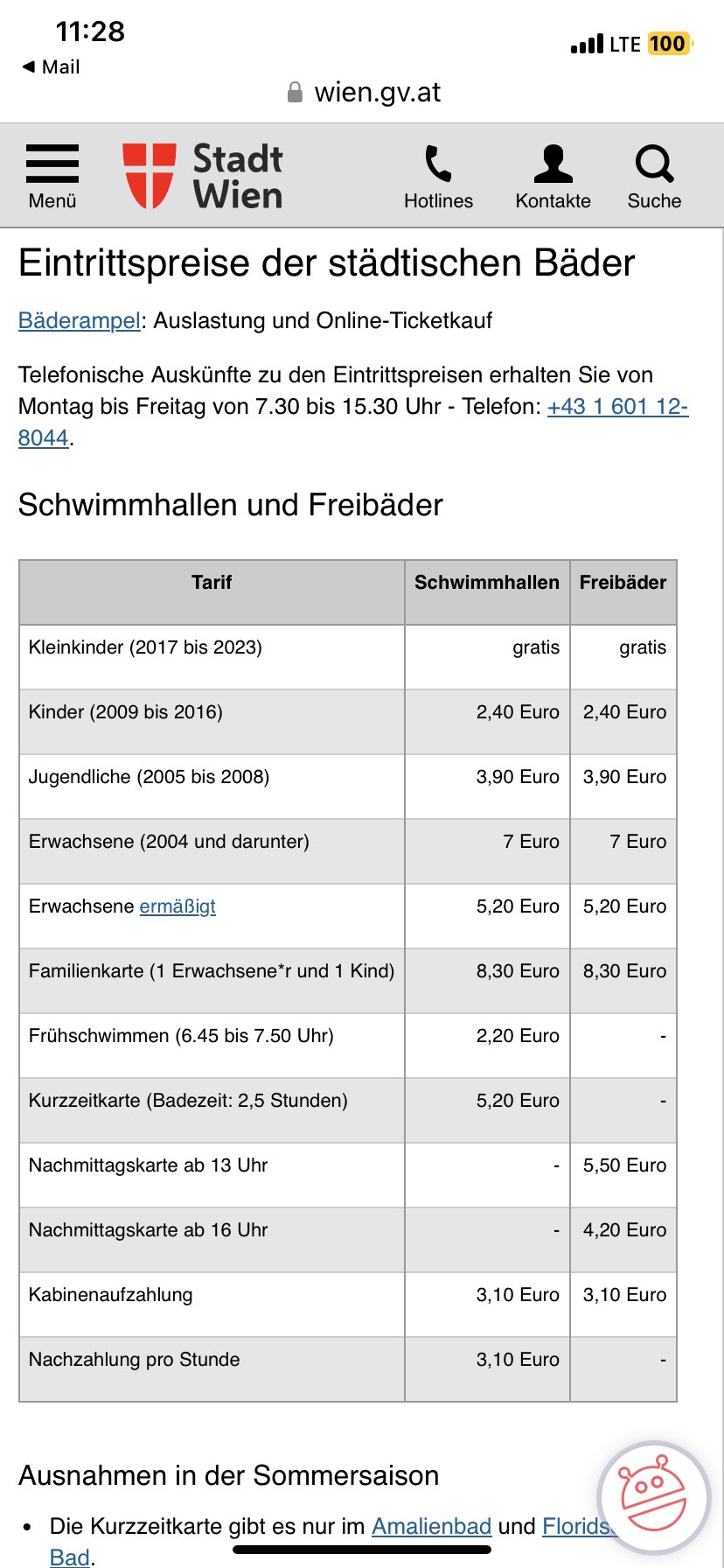The width and height of the screenshot is (724, 1568).
Task: Return to the Mail app
Action: [51, 66]
